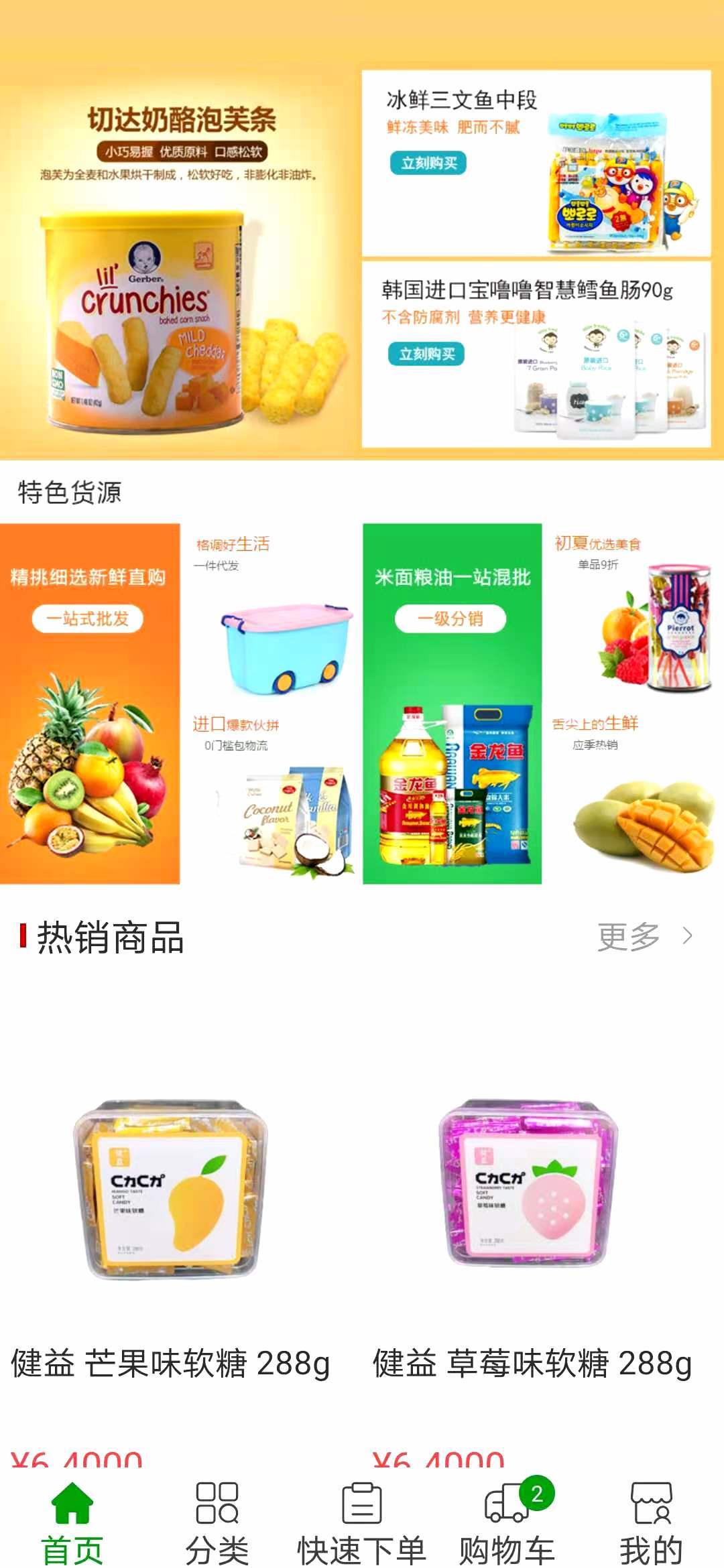Open the 精挑细选新鲜直购 tile

[90, 704]
